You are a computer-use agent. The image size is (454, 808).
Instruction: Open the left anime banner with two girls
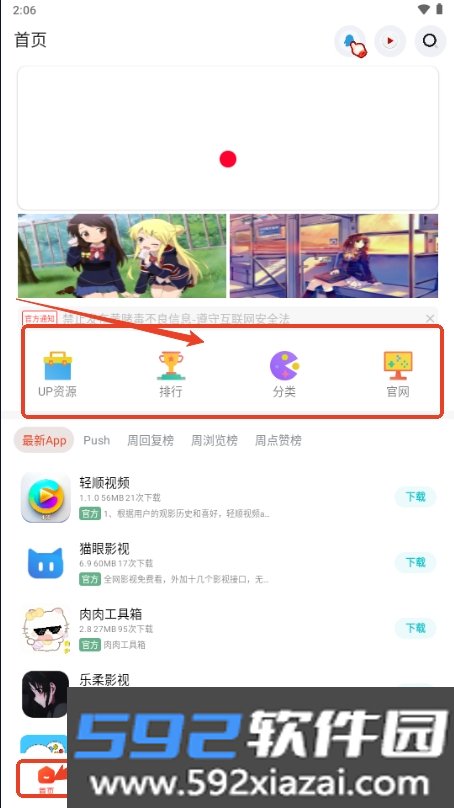pos(122,256)
